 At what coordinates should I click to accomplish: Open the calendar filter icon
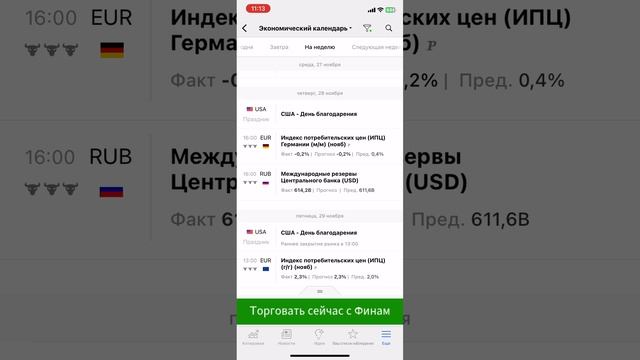(x=367, y=28)
